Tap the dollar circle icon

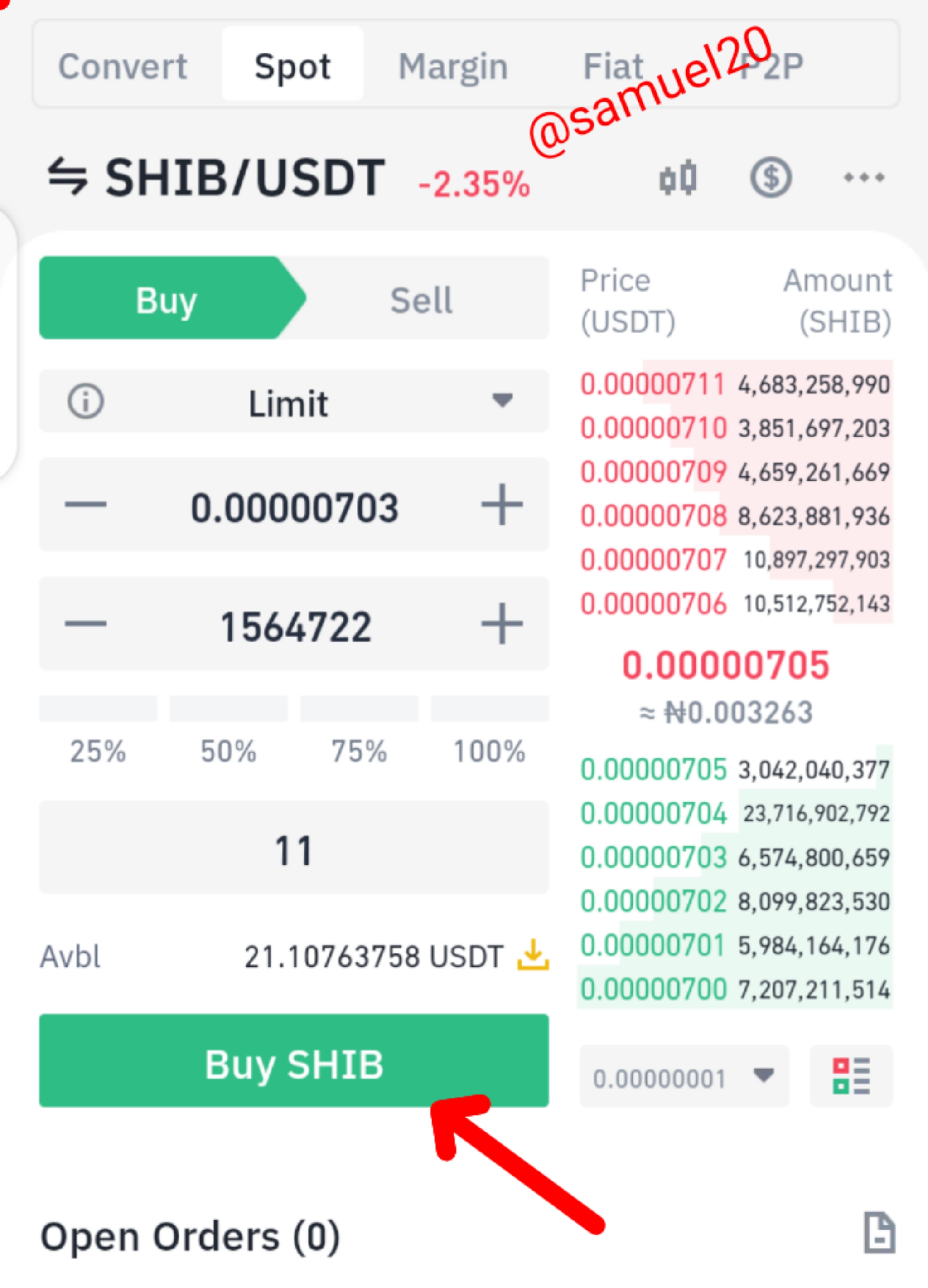point(771,178)
